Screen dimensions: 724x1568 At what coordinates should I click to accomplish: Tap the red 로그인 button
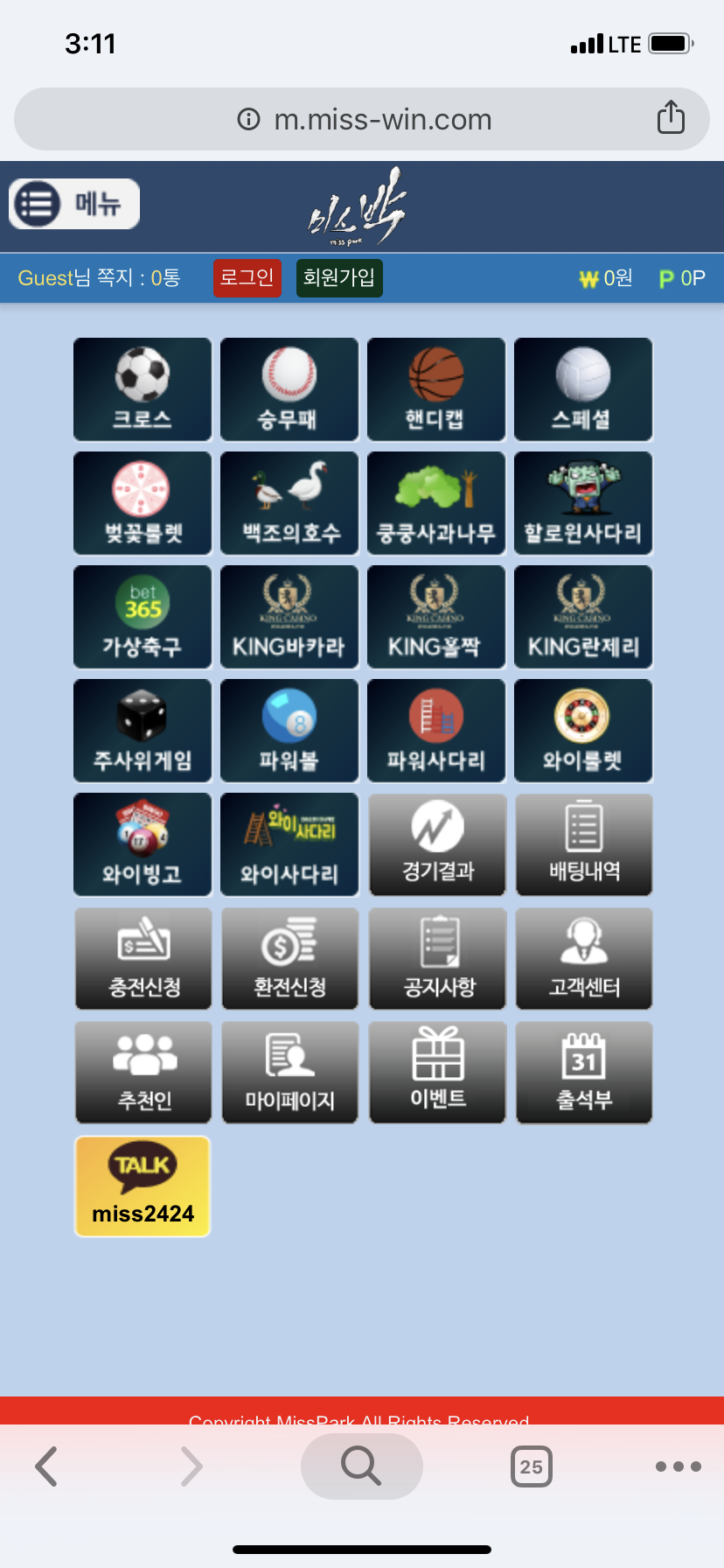247,278
